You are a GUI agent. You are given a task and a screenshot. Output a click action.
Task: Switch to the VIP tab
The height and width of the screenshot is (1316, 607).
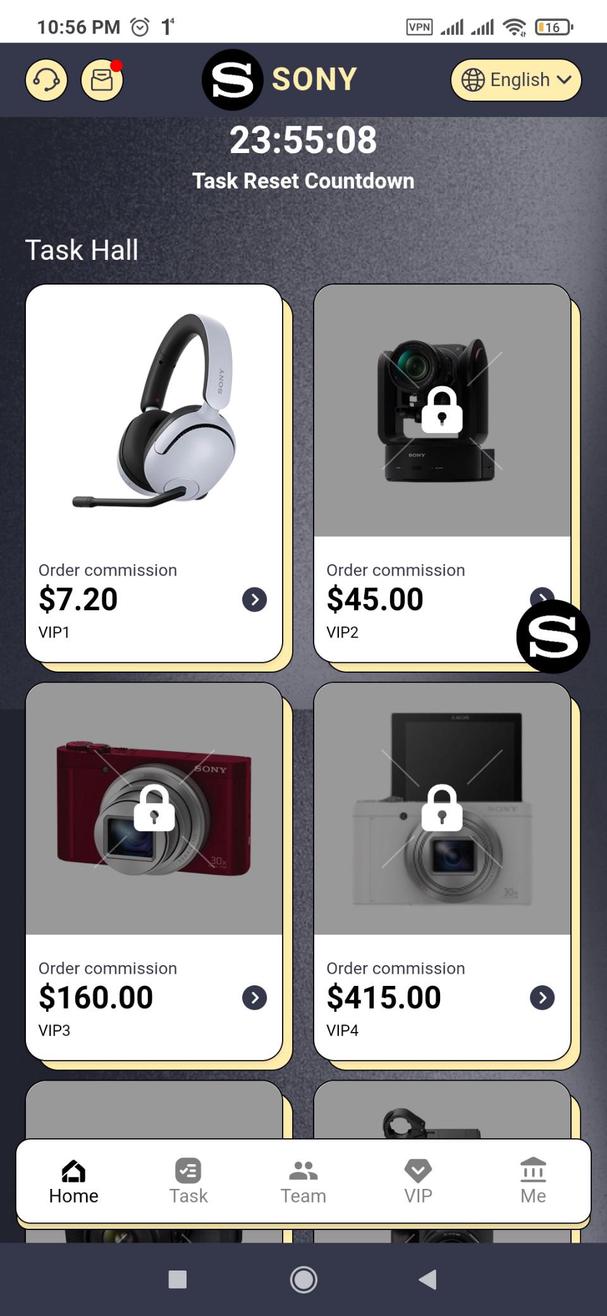pyautogui.click(x=418, y=1181)
